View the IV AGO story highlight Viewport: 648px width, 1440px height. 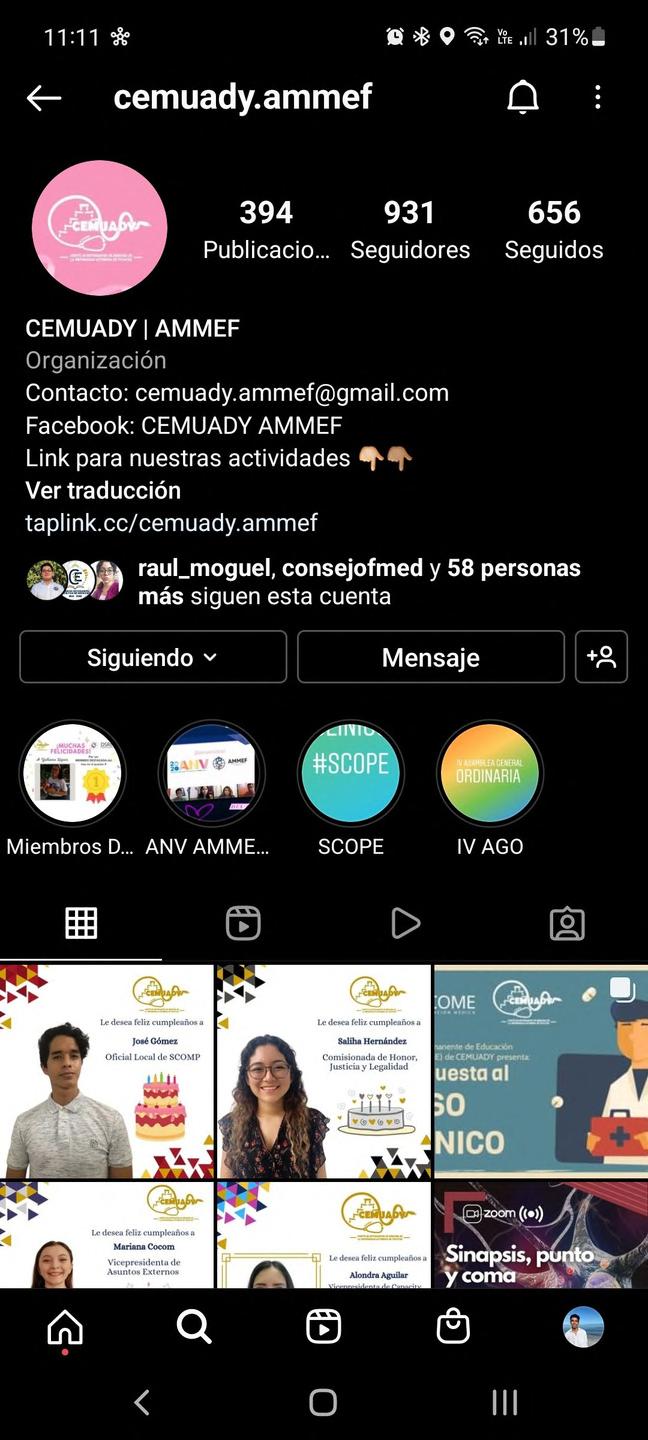pos(490,774)
